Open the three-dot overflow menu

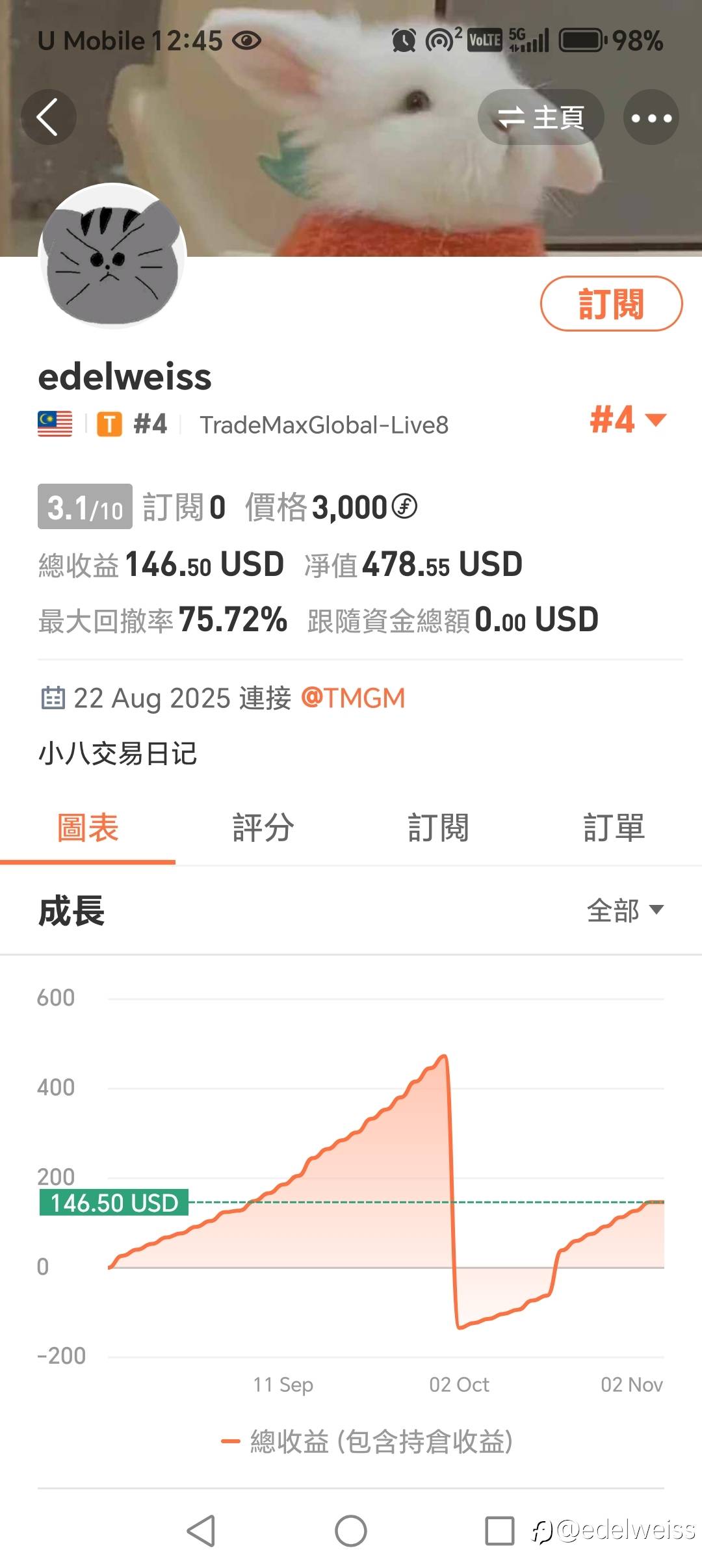click(651, 117)
